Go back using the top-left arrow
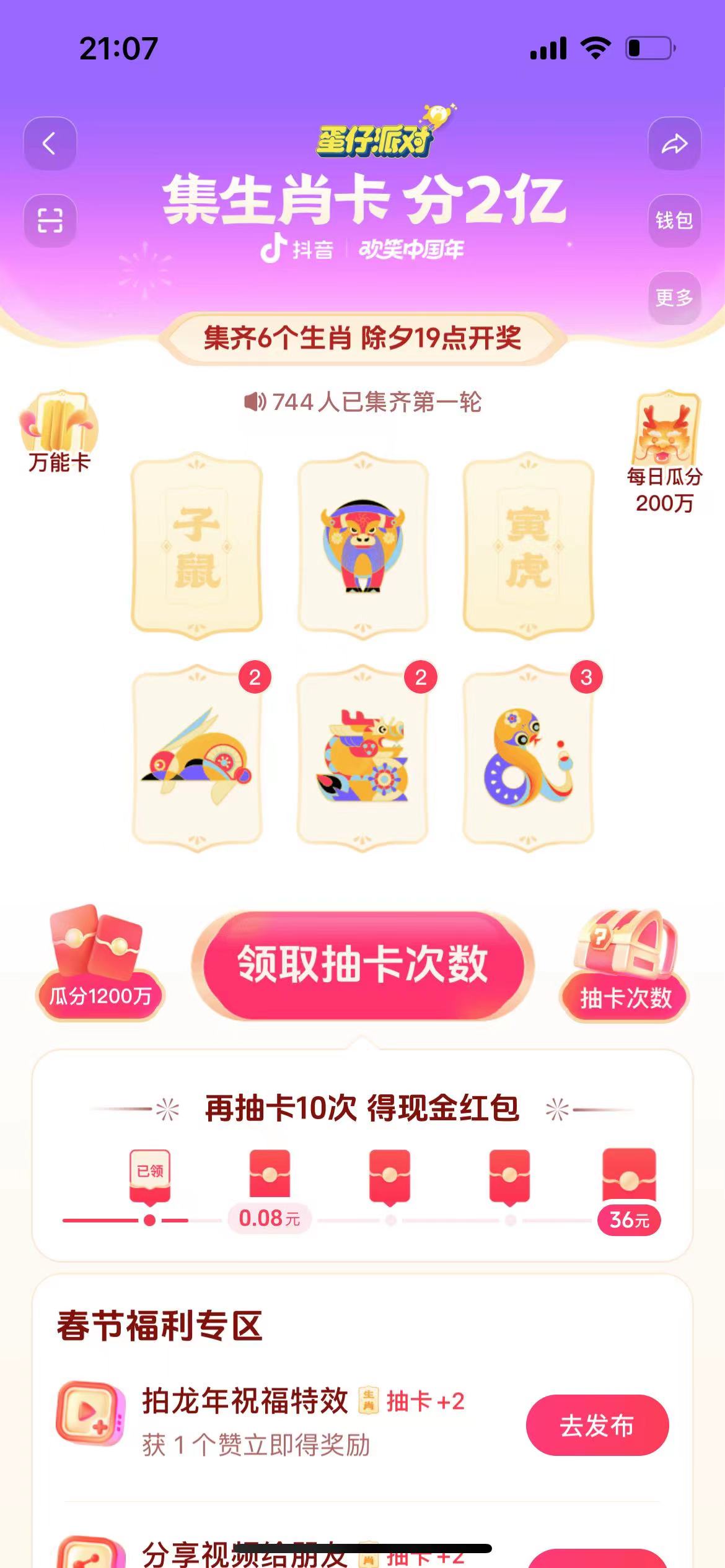 coord(50,144)
